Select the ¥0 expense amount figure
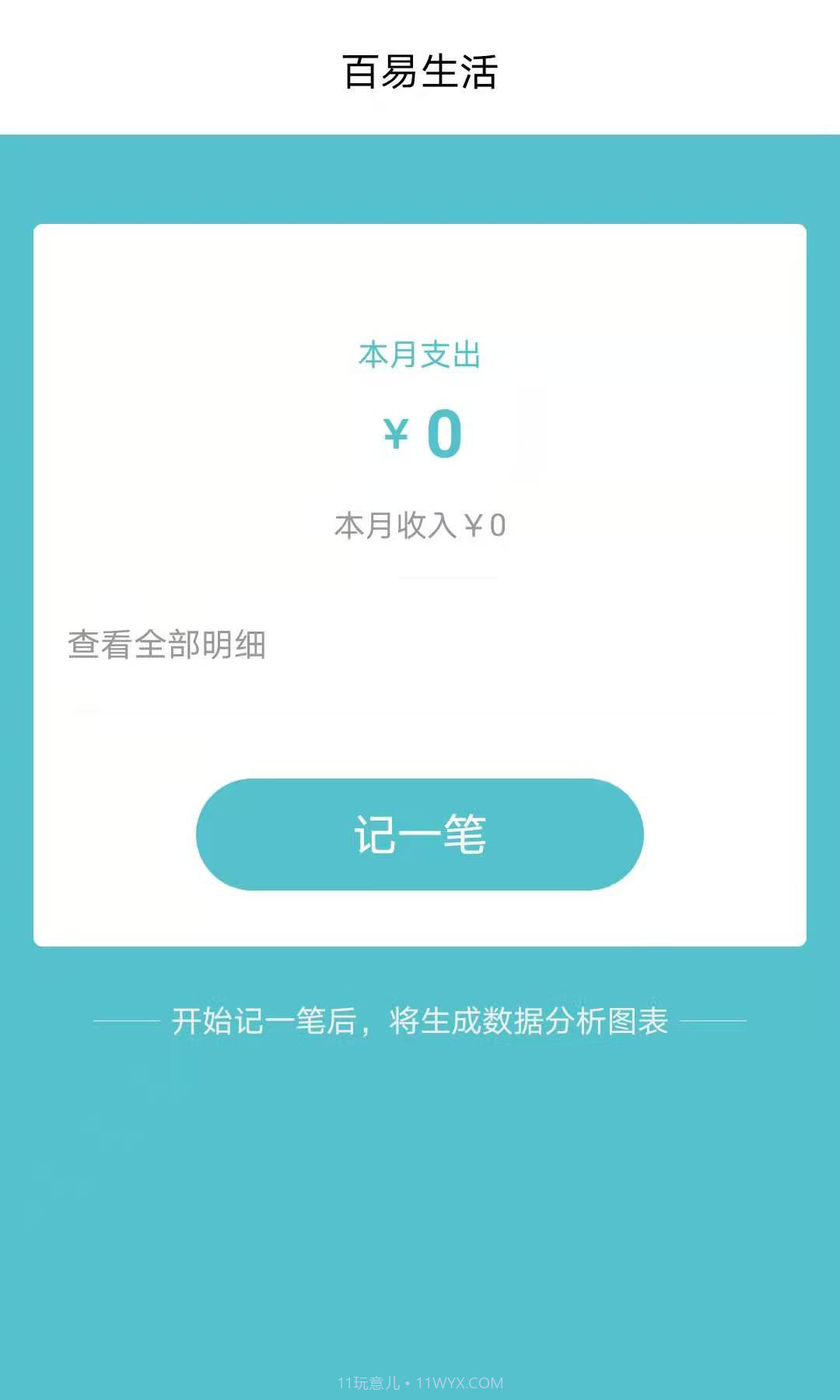840x1400 pixels. point(420,432)
